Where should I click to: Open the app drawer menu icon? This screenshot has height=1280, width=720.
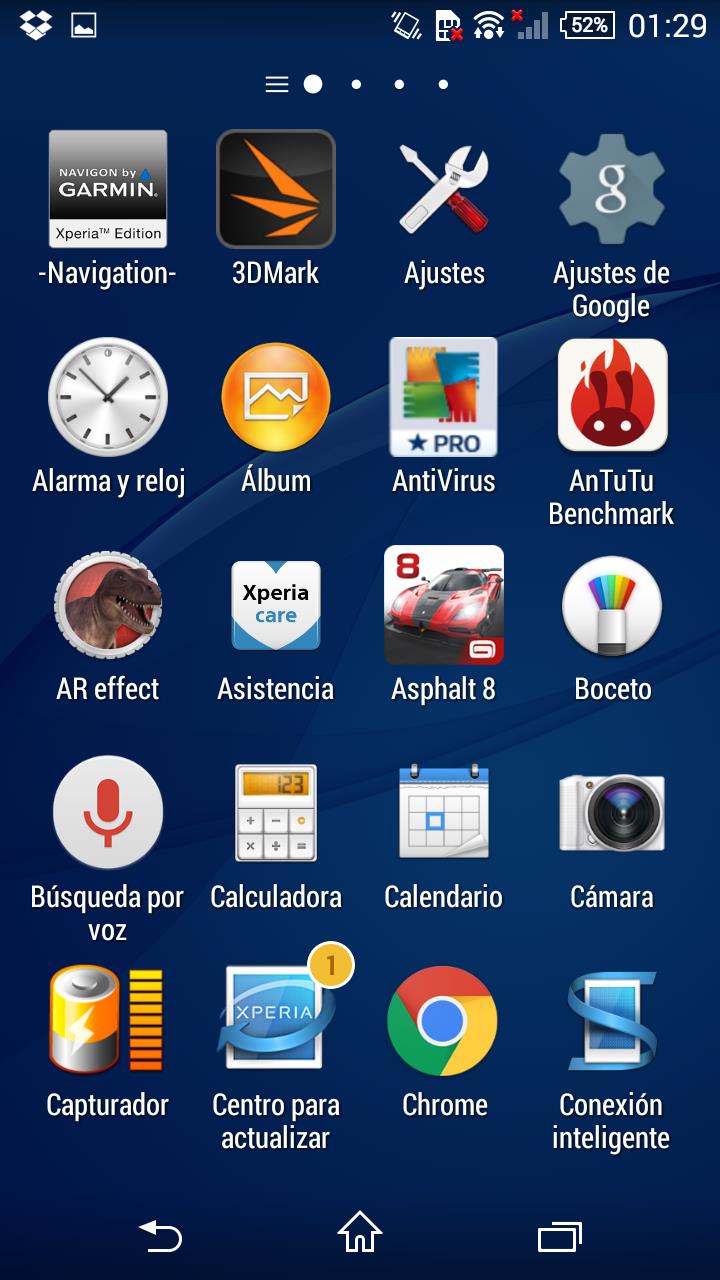coord(276,85)
